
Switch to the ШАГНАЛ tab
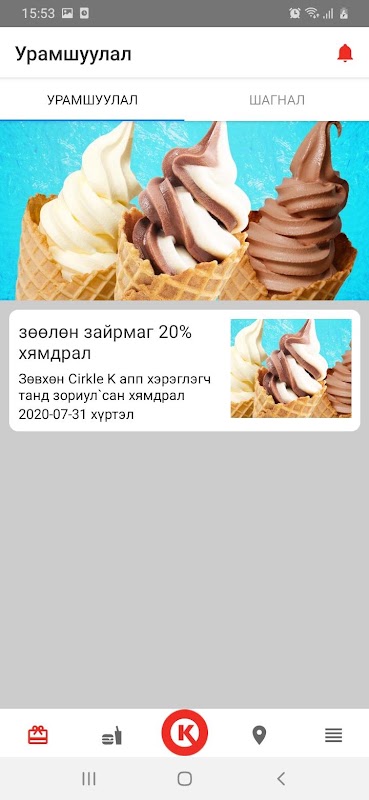(x=277, y=100)
